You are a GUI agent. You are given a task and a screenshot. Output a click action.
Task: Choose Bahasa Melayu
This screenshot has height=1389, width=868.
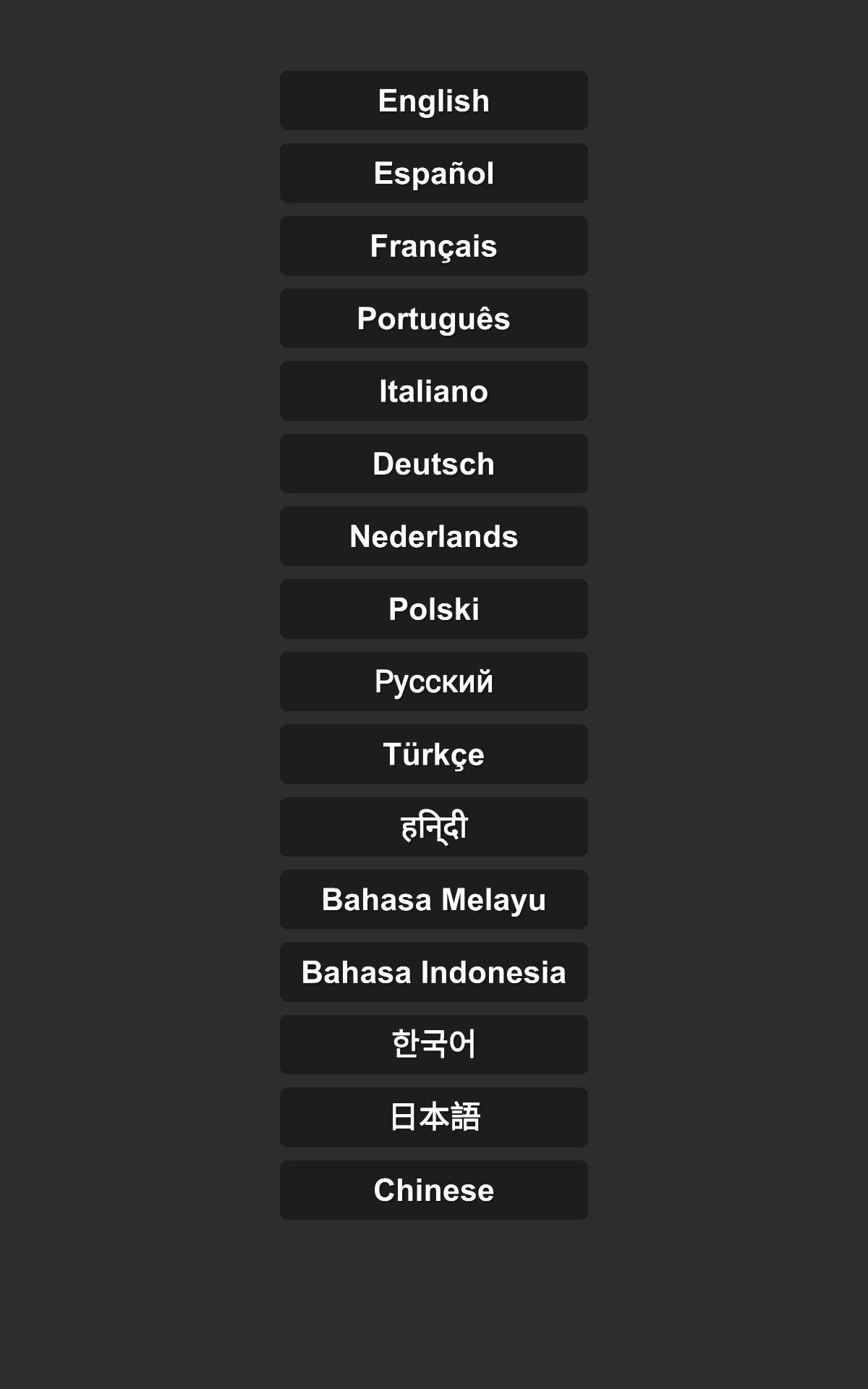point(434,899)
